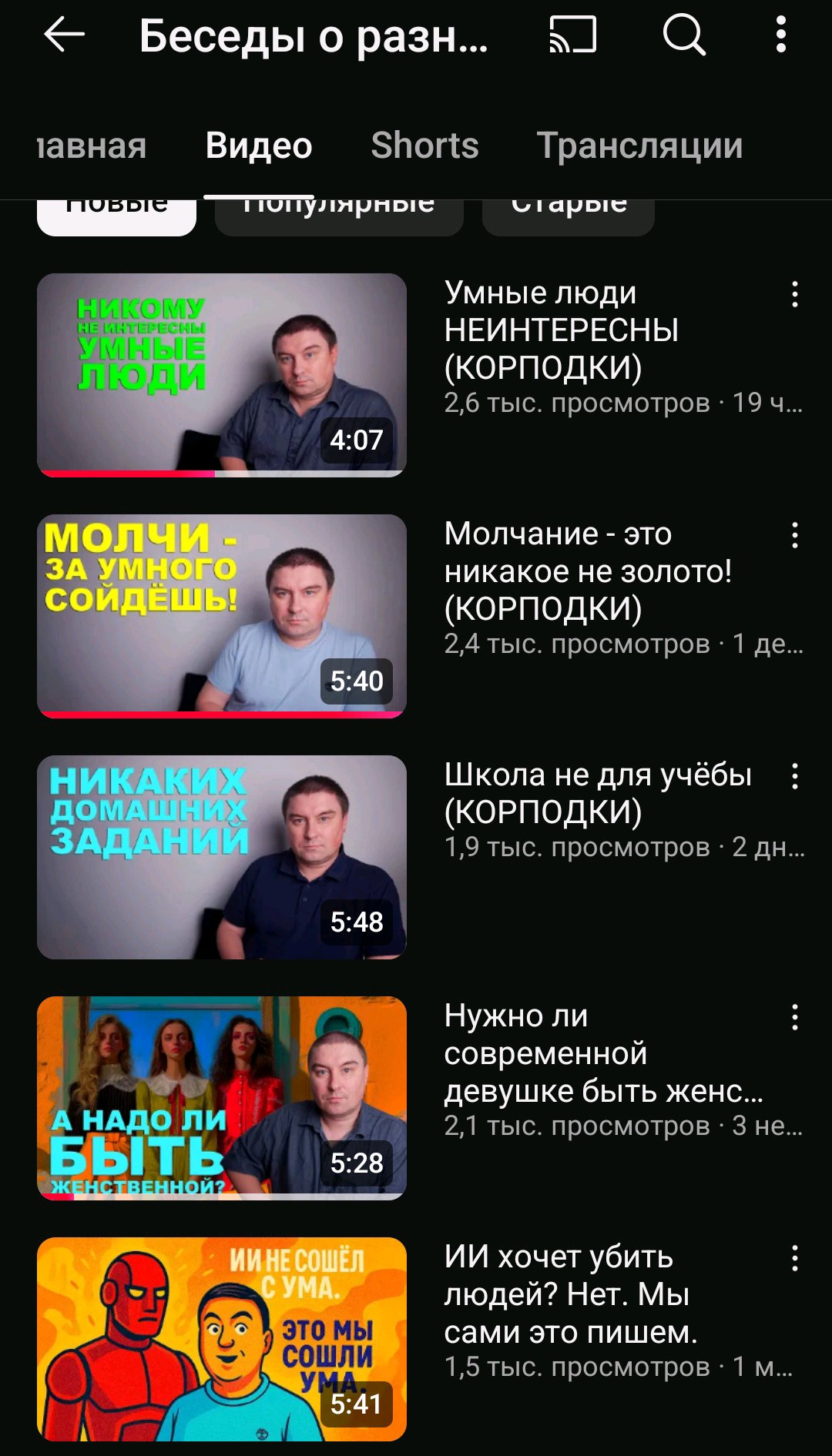Switch to the Главная tab
This screenshot has height=1456, width=832.
(92, 146)
